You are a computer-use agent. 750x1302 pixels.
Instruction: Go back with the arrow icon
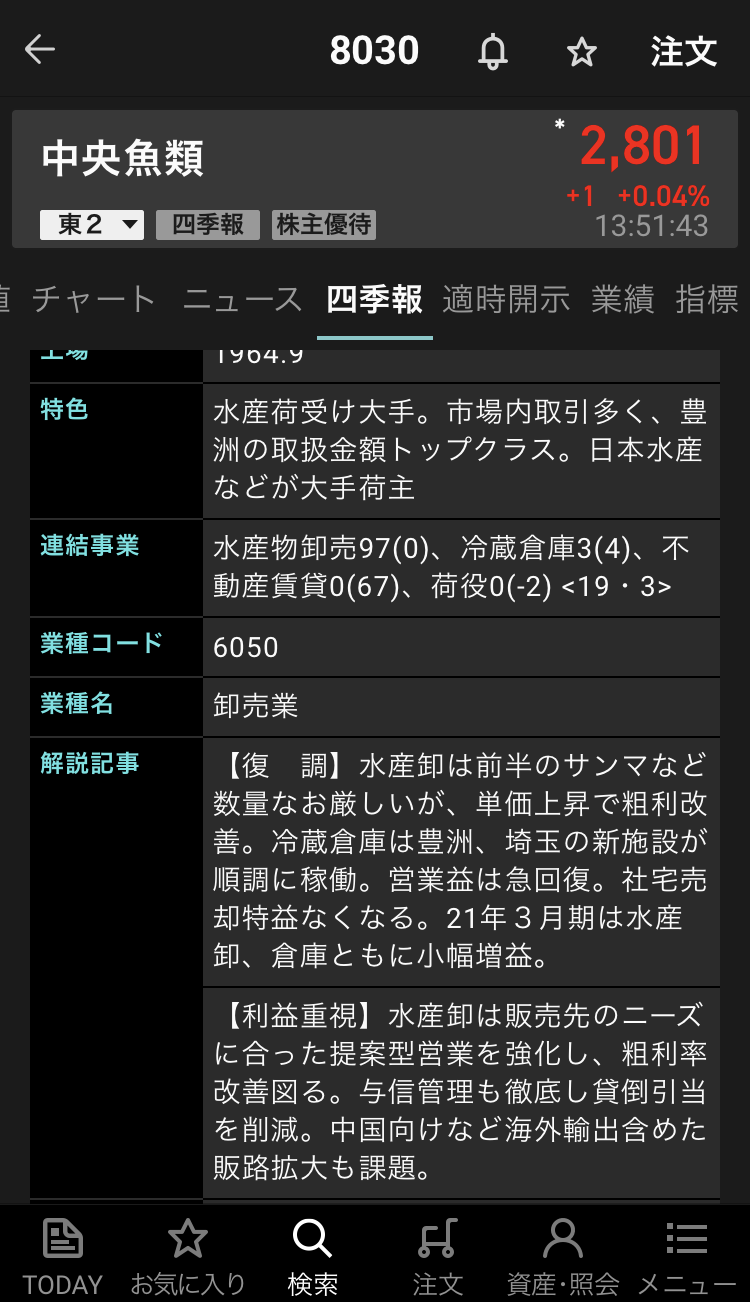click(40, 50)
